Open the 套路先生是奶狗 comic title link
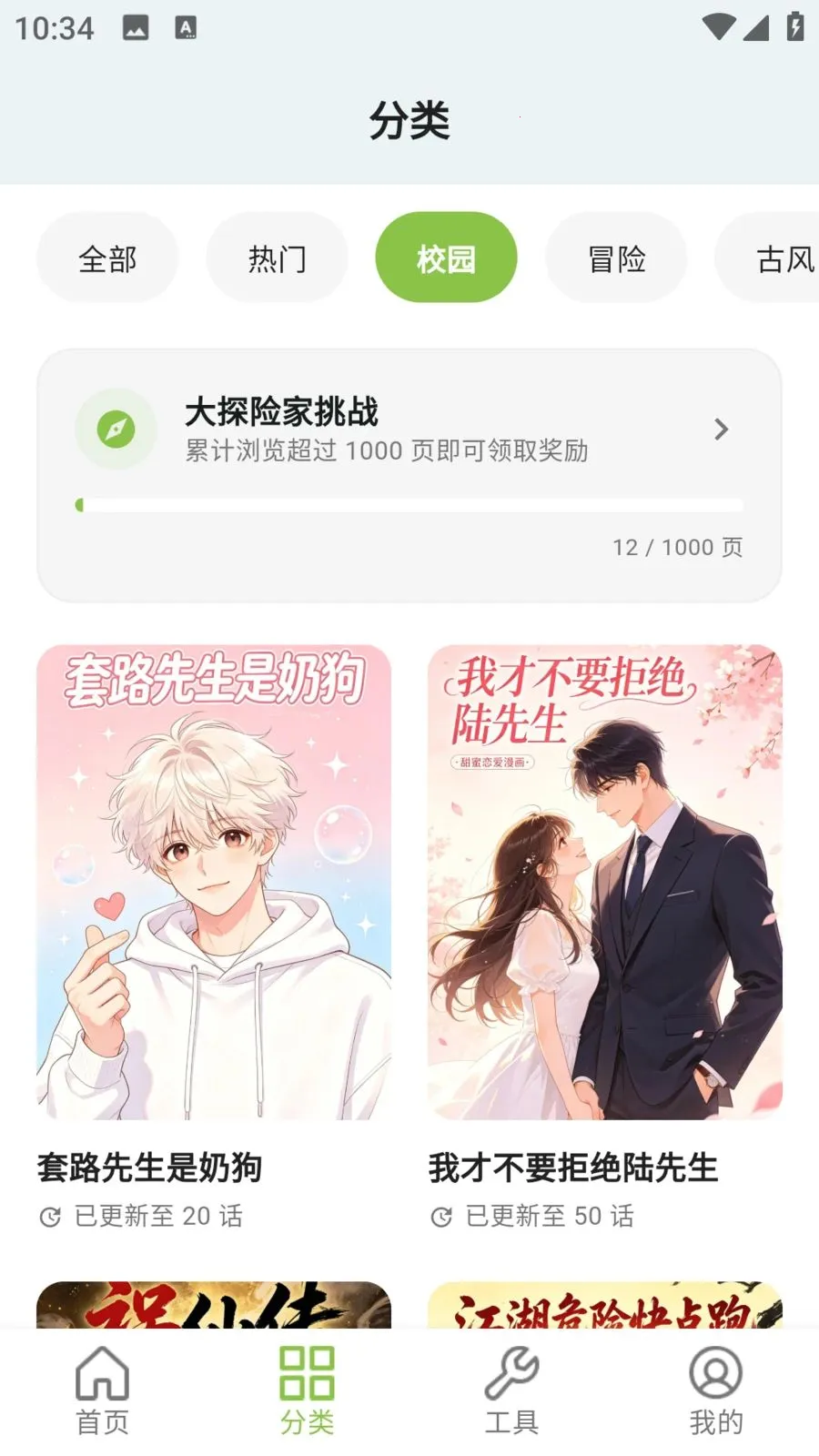Screen dimensions: 819x1456 point(150,1166)
